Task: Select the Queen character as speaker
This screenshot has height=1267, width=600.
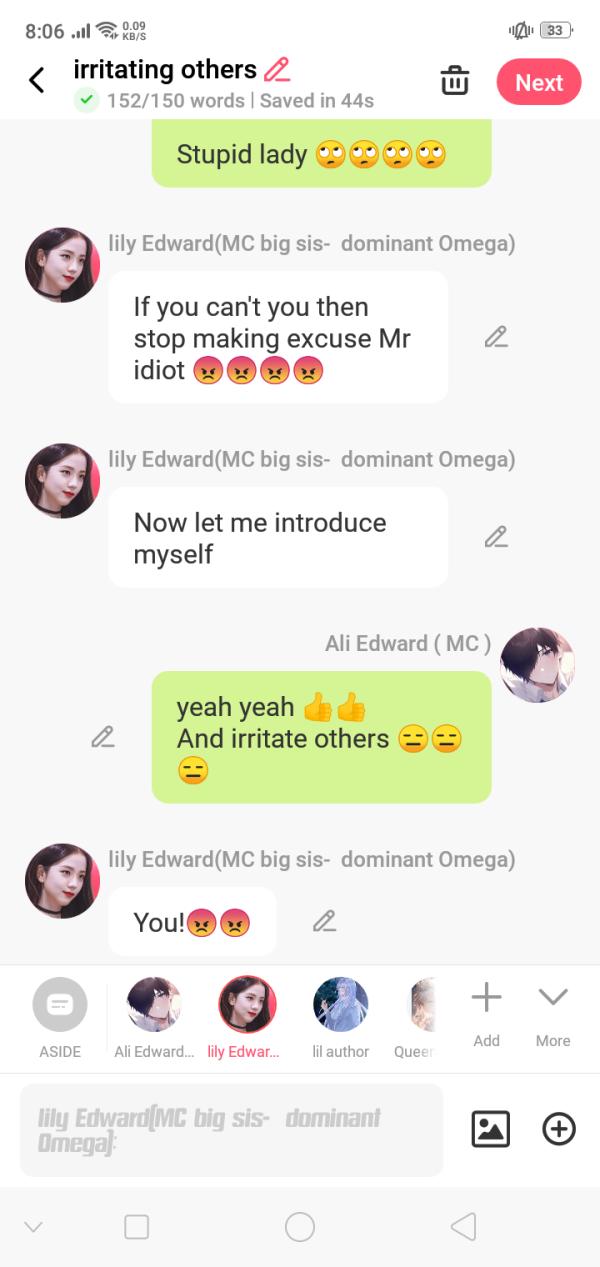Action: point(422,1005)
